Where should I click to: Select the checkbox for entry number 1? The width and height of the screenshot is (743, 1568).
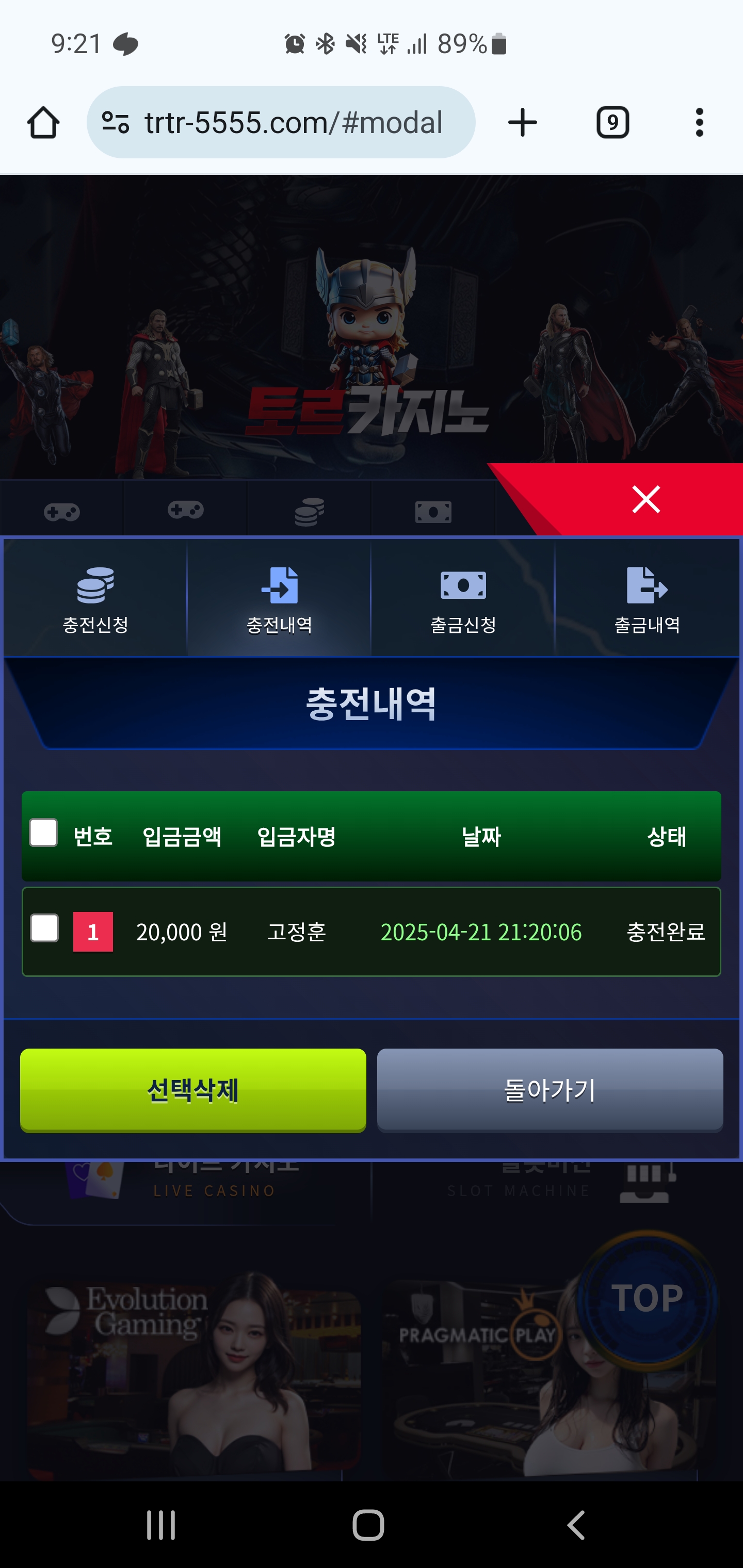(44, 928)
